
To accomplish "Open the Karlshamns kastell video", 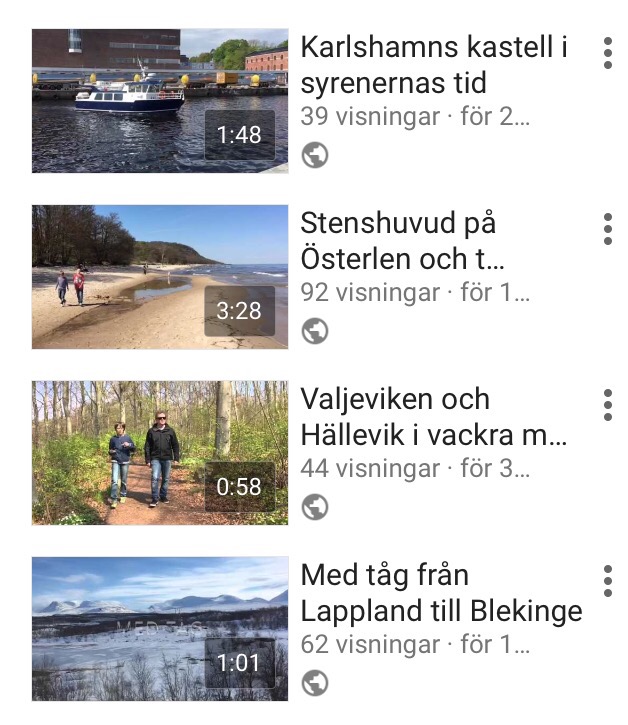I will pyautogui.click(x=160, y=101).
